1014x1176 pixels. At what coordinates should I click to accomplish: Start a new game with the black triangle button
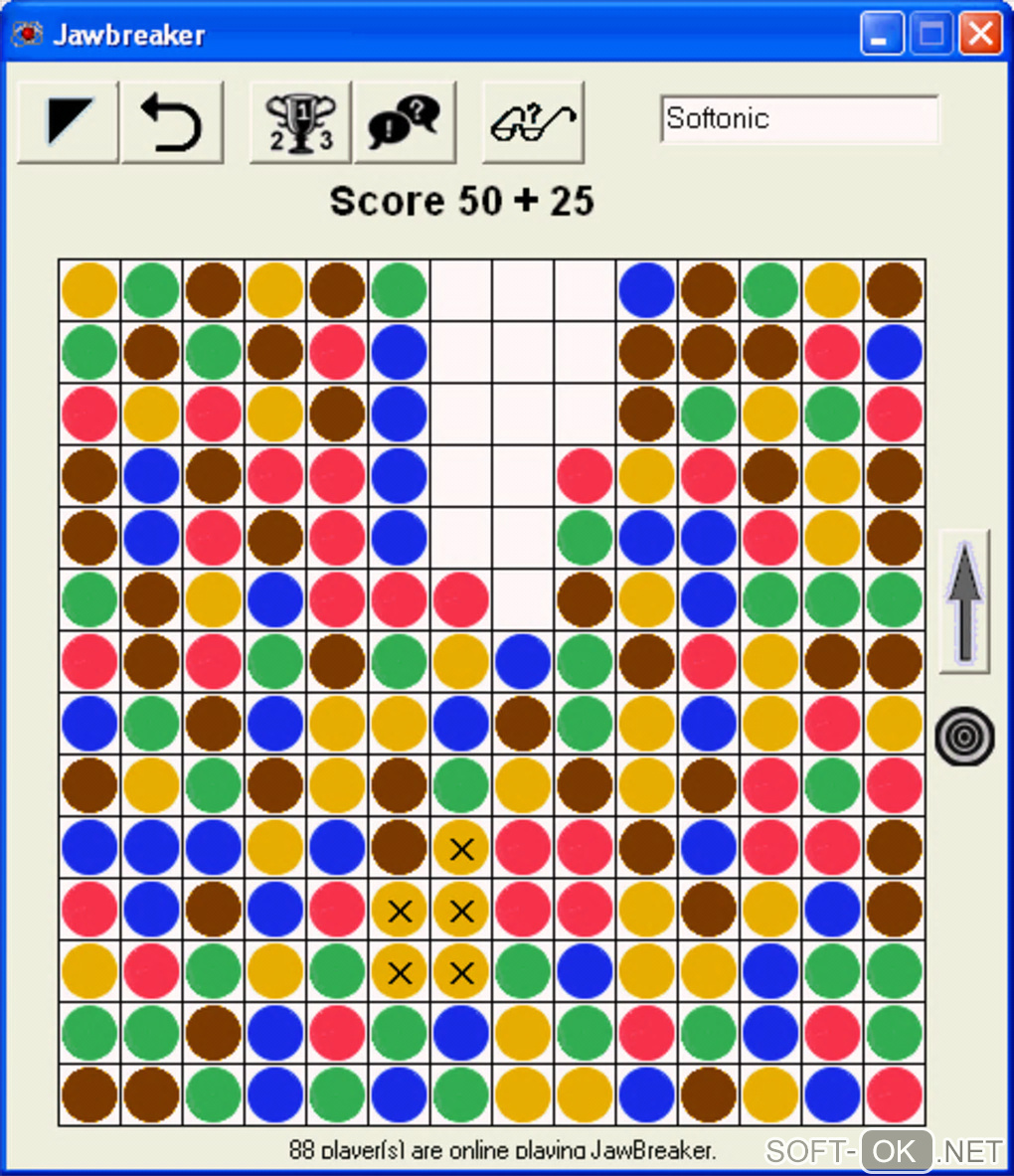(x=68, y=122)
